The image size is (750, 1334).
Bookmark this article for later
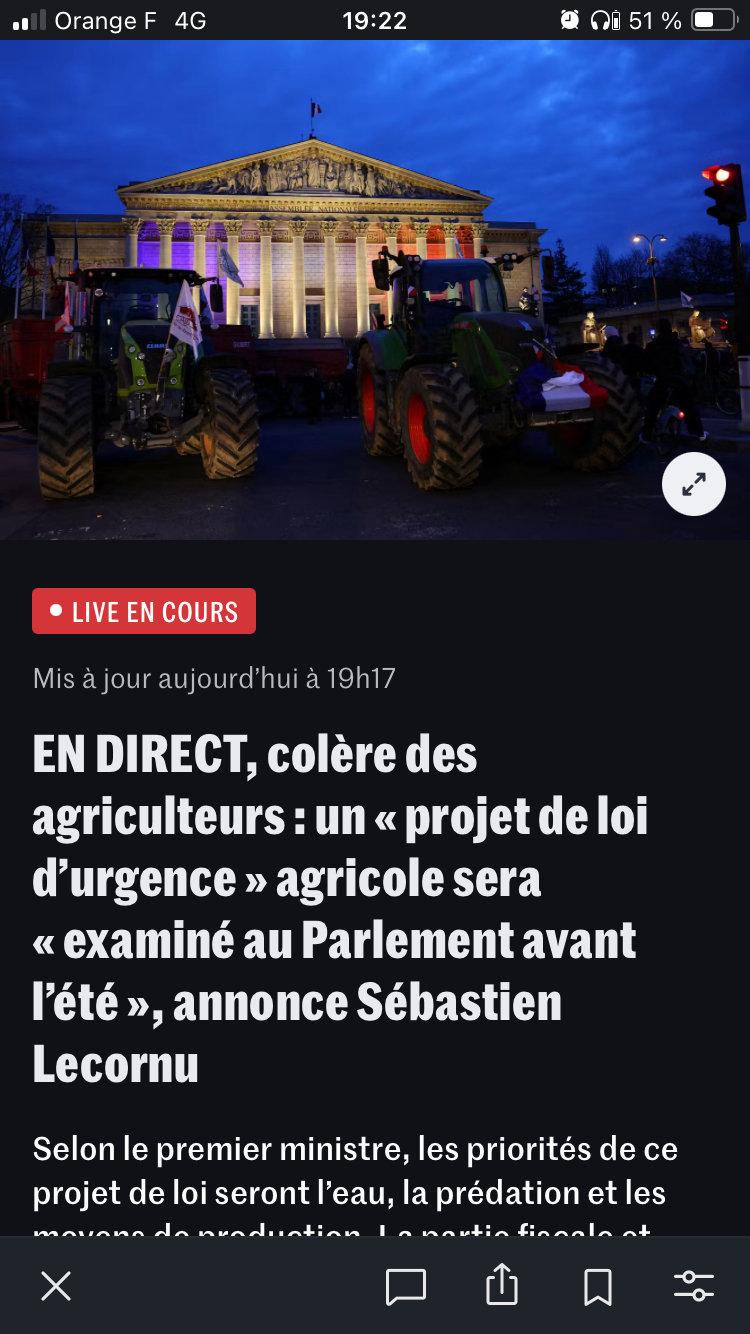click(598, 1286)
